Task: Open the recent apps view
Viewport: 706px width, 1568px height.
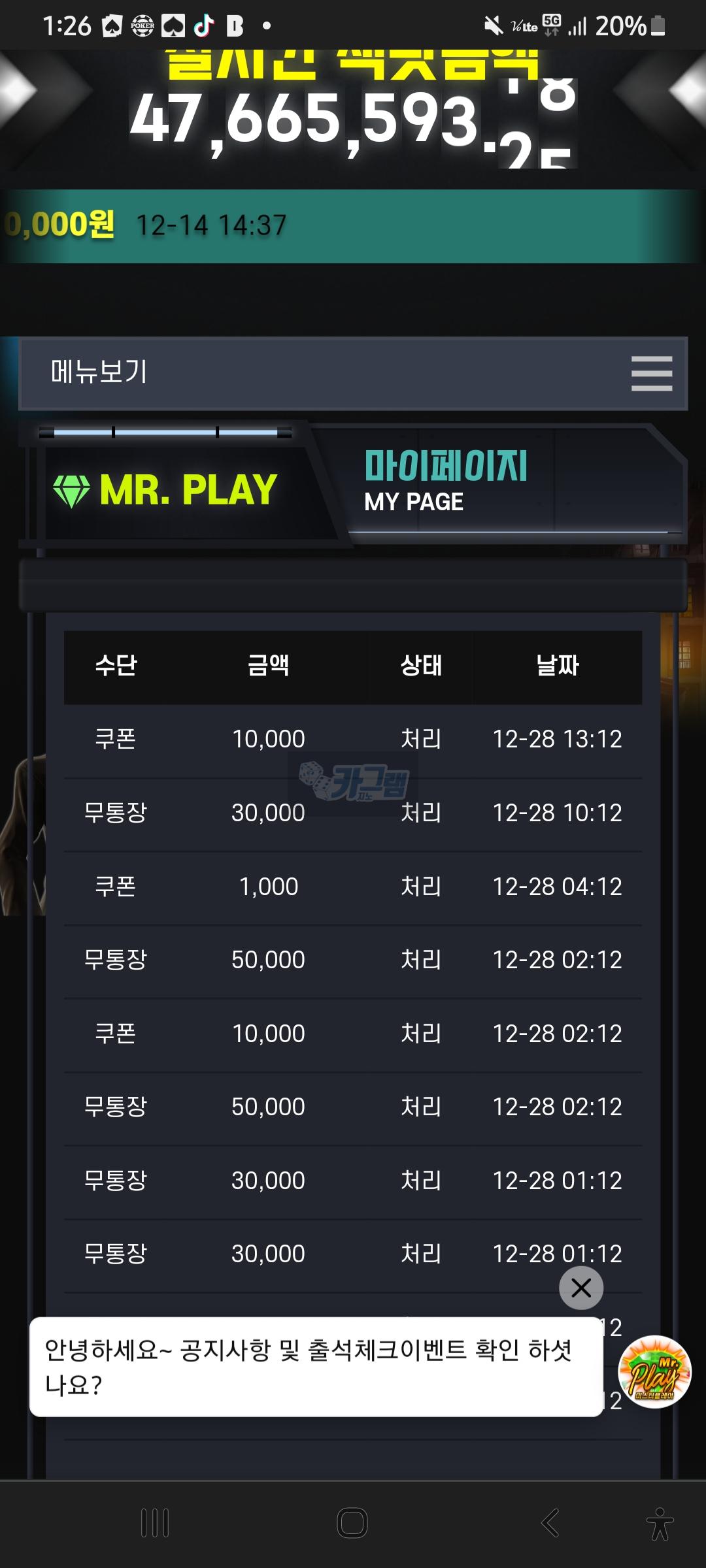Action: (155, 1523)
